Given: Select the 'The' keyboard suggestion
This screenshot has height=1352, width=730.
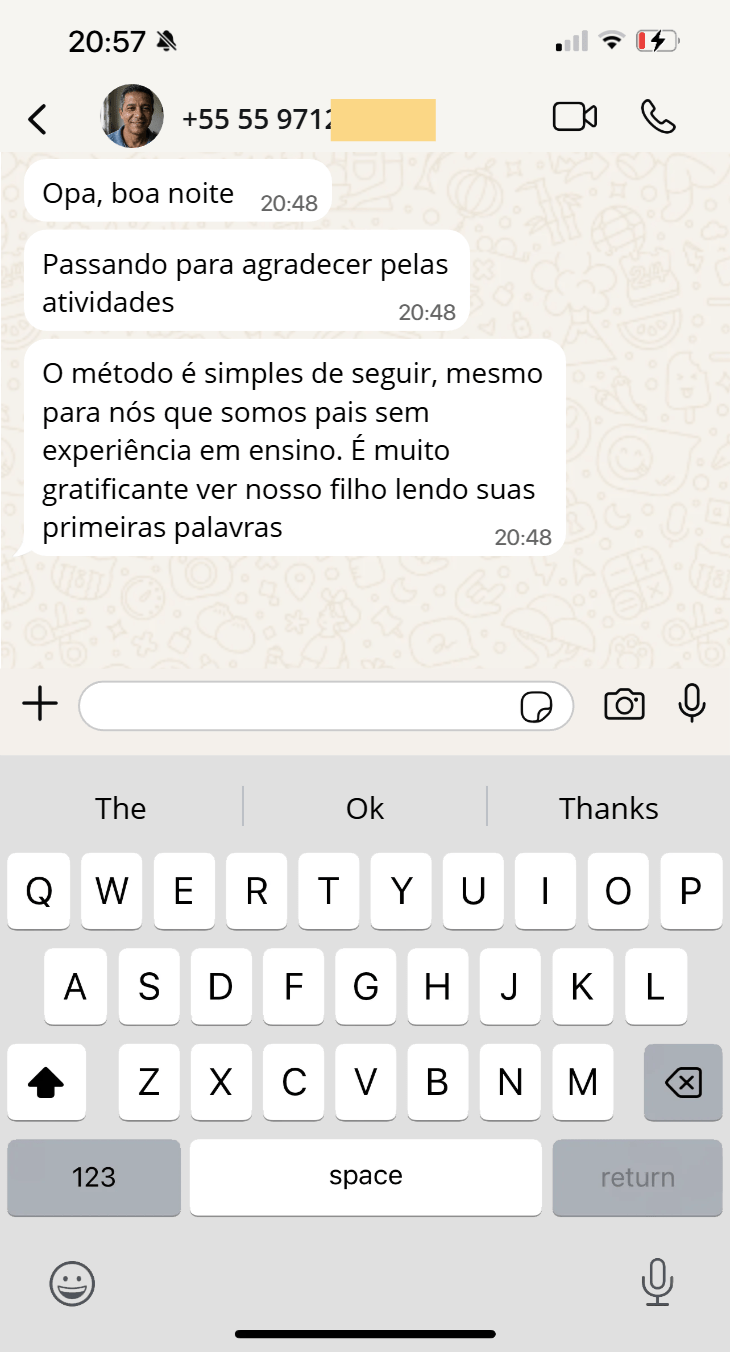Looking at the screenshot, I should click(x=121, y=808).
